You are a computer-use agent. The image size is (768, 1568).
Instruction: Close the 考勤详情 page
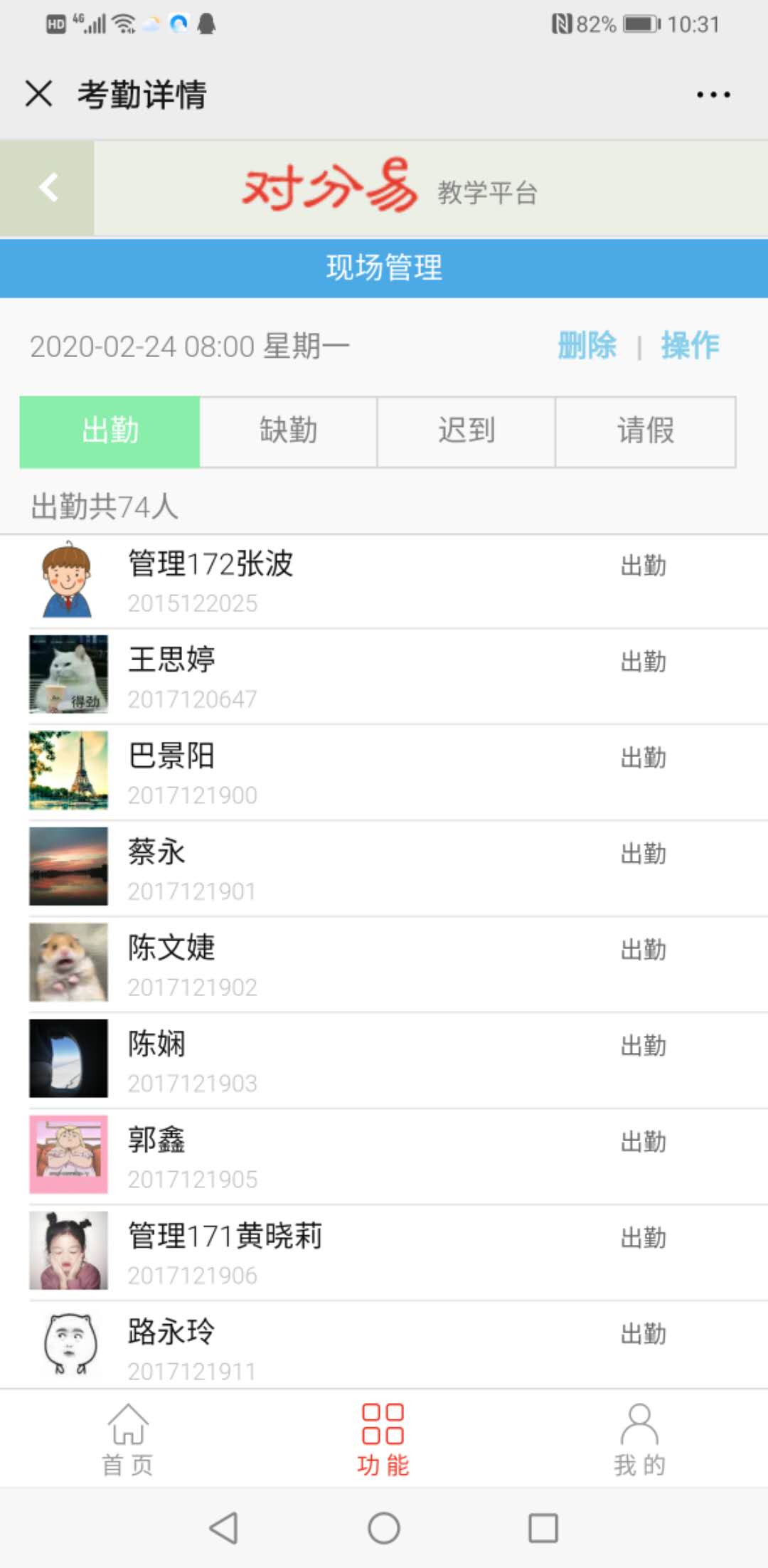pos(38,94)
